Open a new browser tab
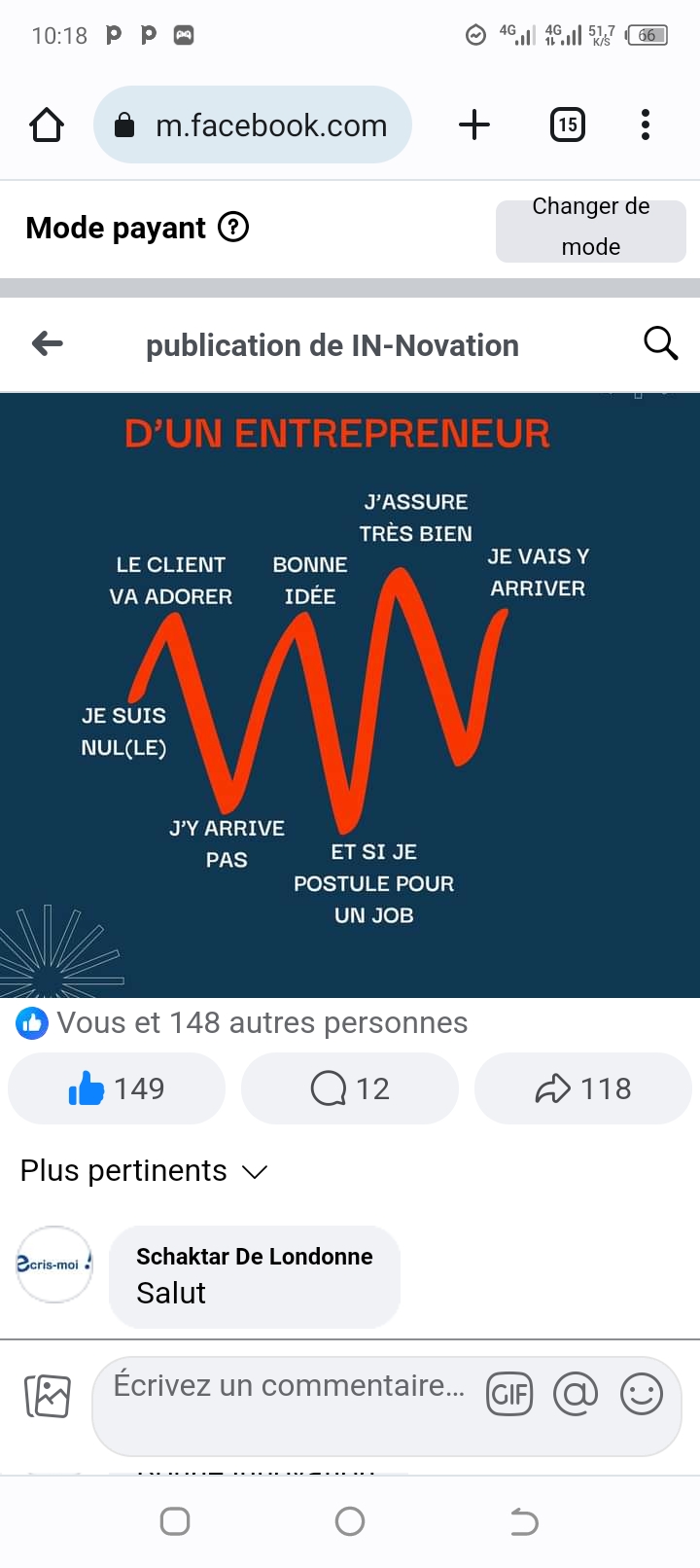The image size is (700, 1568). [x=474, y=125]
